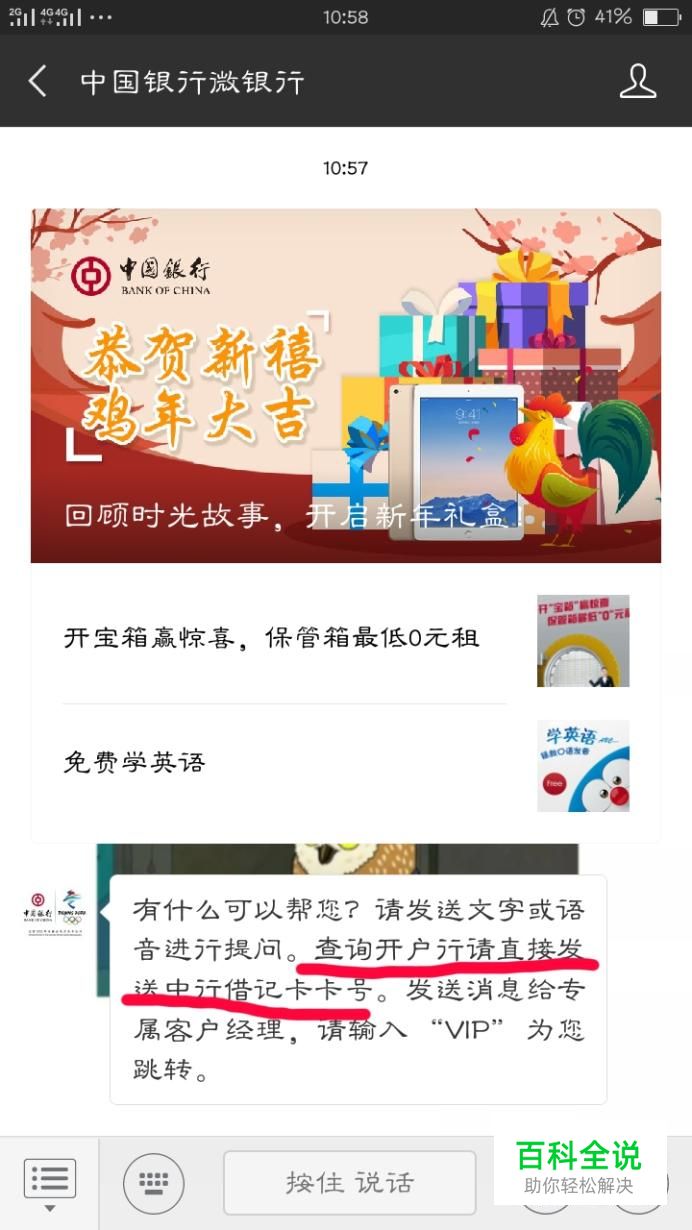The image size is (692, 1230).
Task: Go back from 中国银行微银行 chat
Action: (38, 81)
